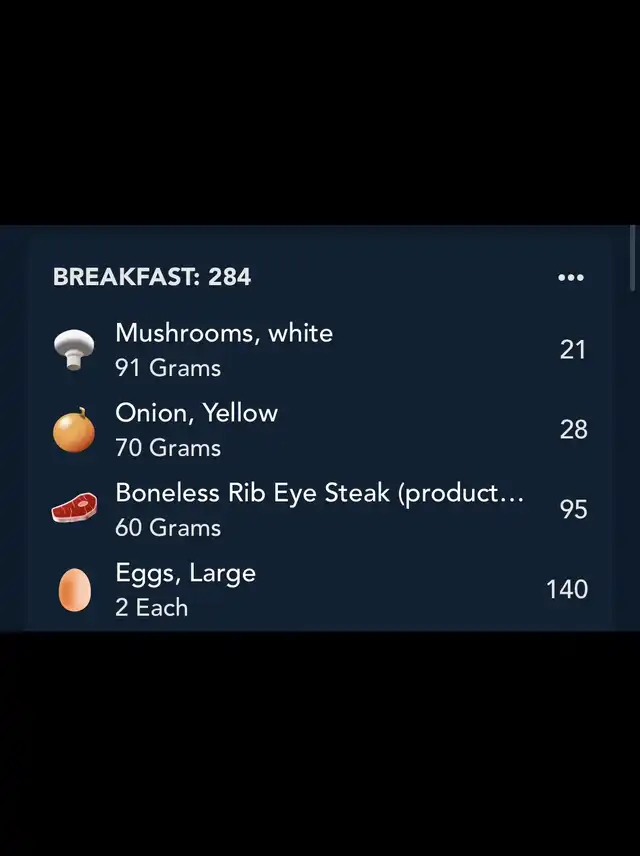Select the Onion, Yellow entry
The width and height of the screenshot is (640, 856).
196,429
